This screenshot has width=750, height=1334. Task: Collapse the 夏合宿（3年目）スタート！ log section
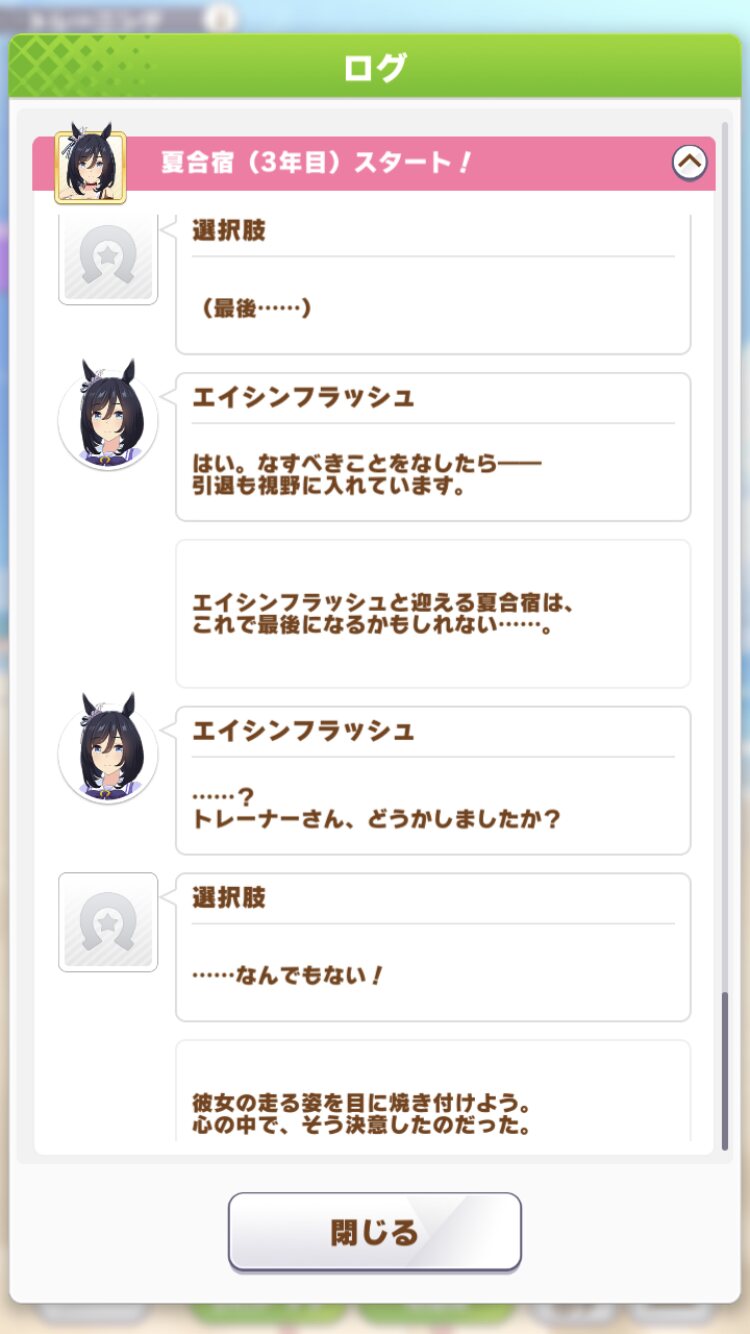(x=690, y=162)
